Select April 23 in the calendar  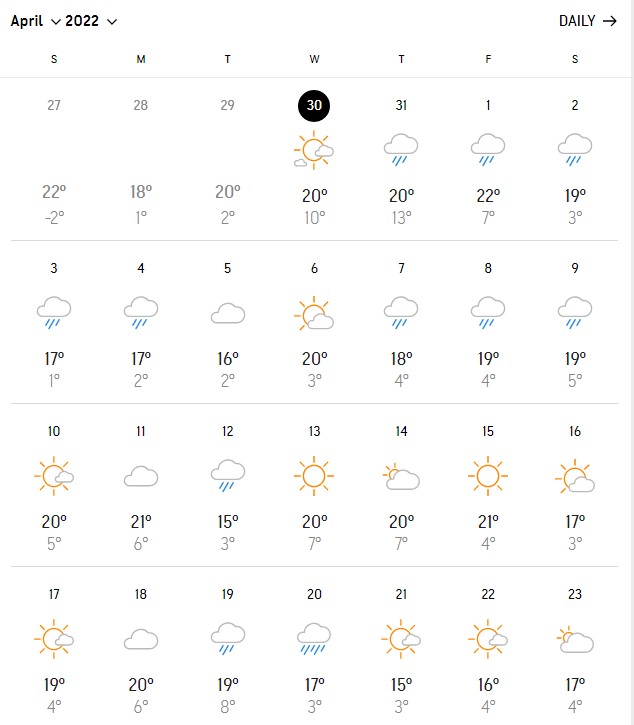(x=575, y=648)
